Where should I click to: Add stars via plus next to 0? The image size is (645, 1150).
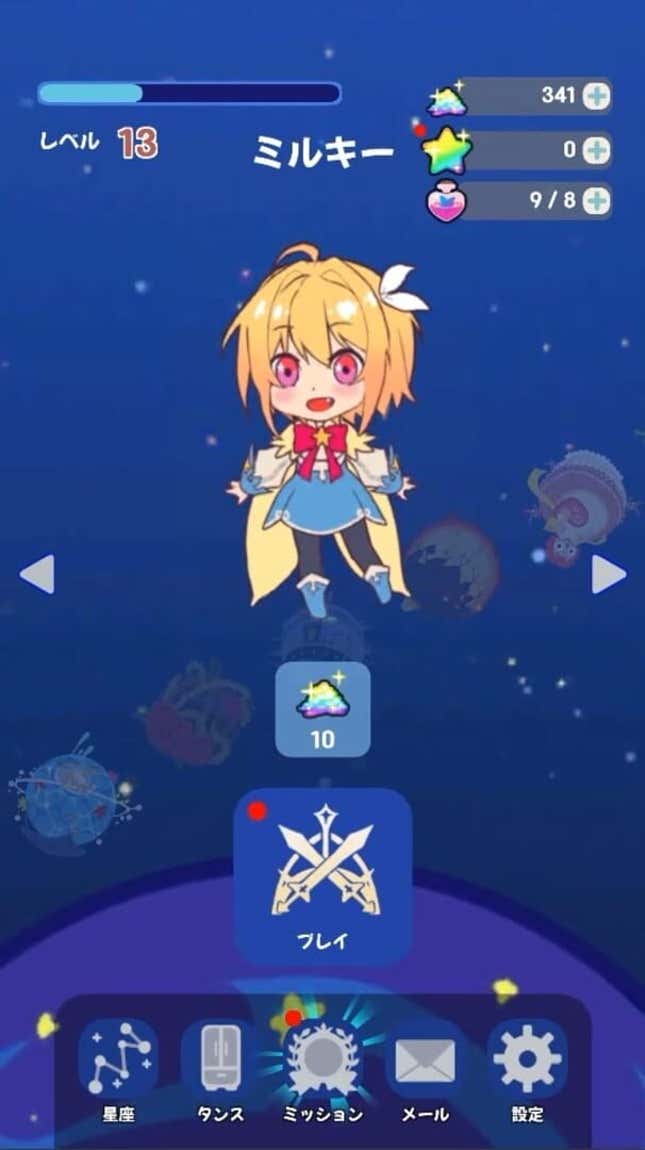(596, 150)
